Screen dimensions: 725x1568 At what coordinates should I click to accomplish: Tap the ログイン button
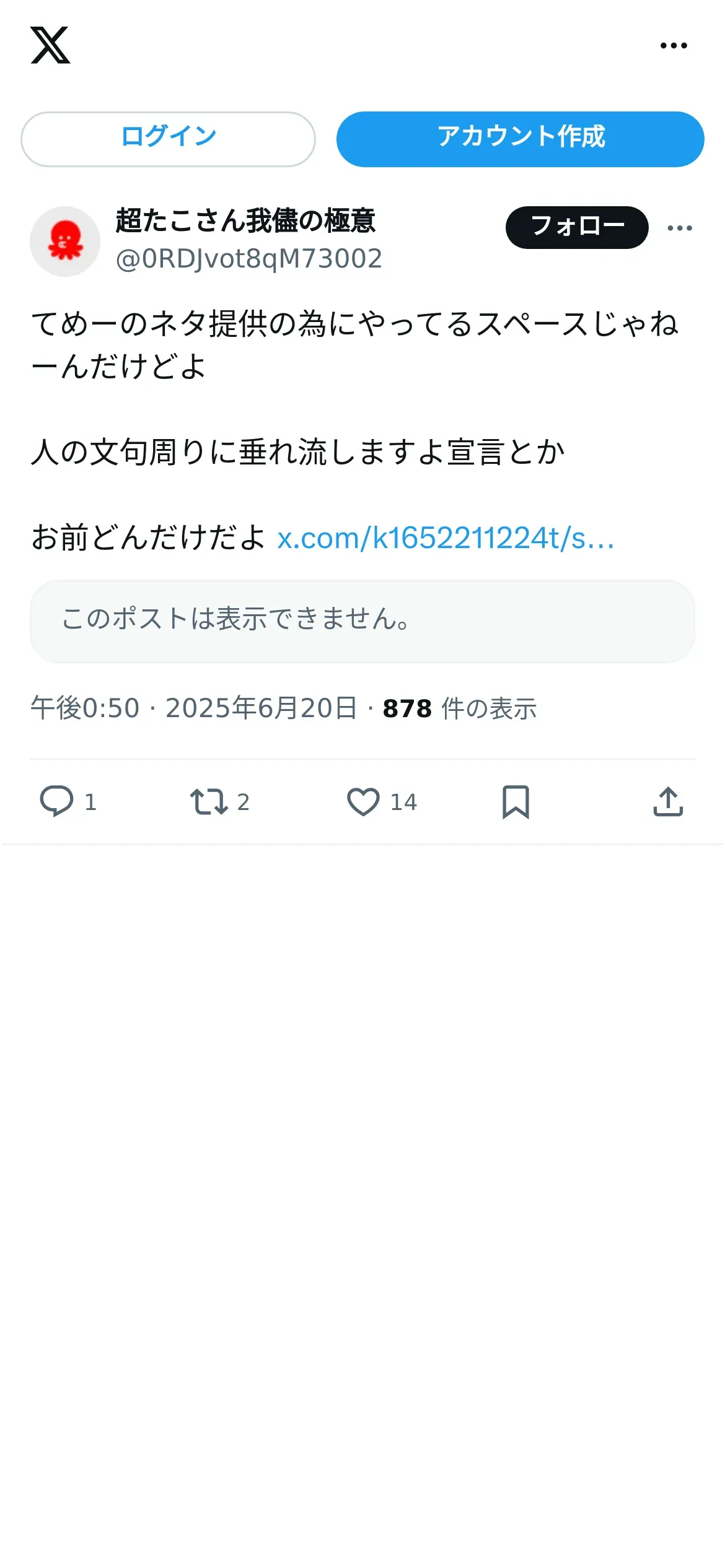(168, 139)
